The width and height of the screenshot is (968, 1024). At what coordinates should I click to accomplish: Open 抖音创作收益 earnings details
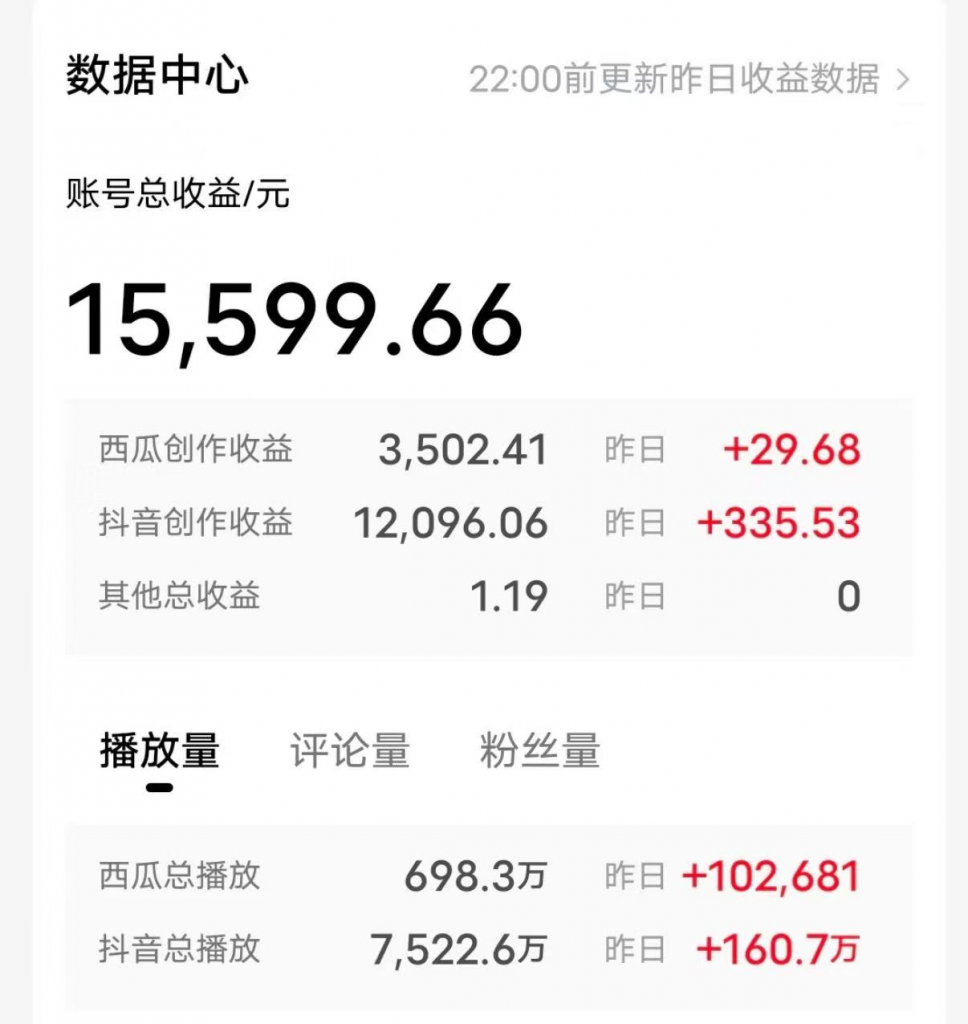196,523
